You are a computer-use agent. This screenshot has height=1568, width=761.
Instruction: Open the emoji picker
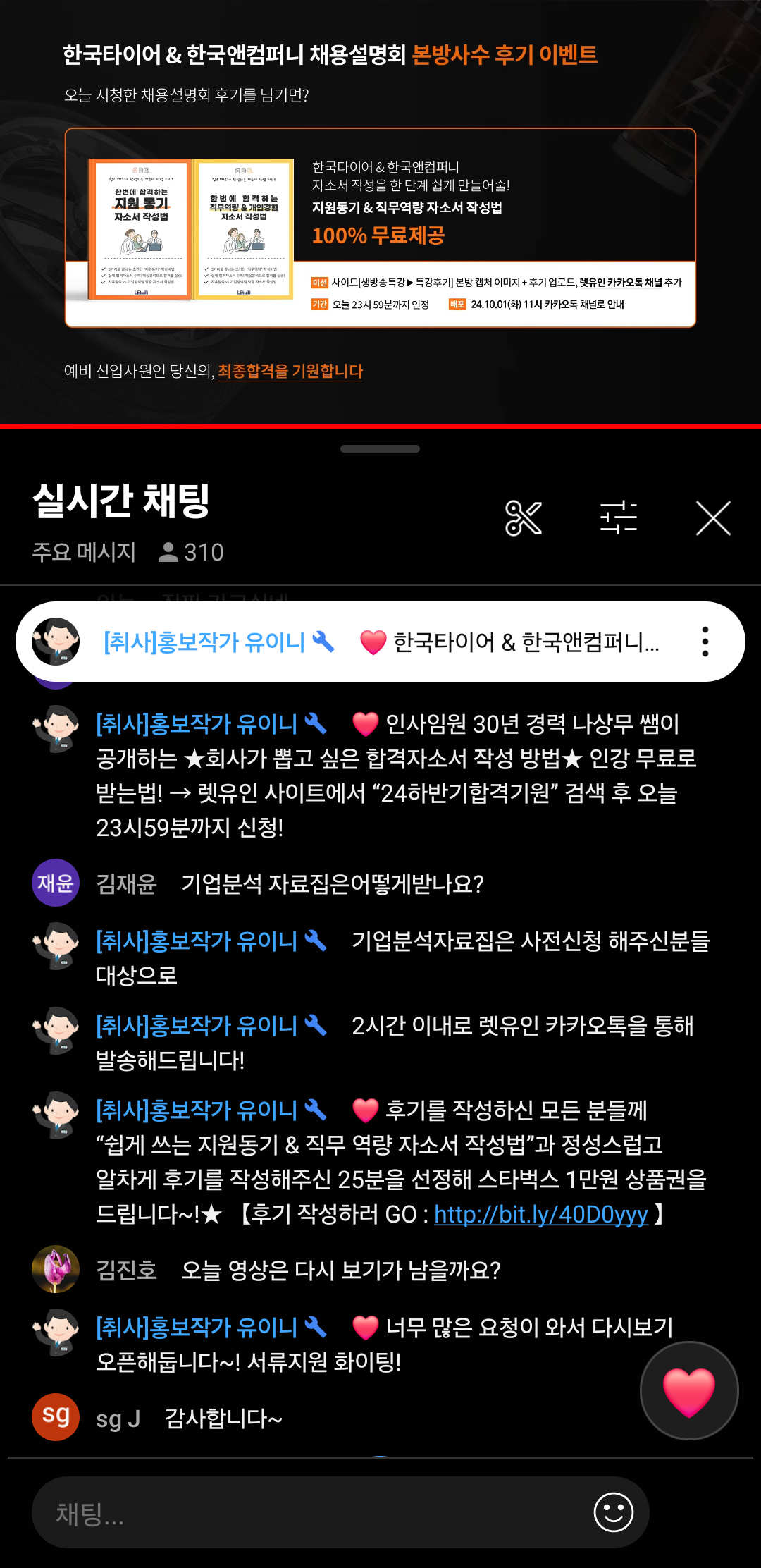pyautogui.click(x=613, y=1512)
